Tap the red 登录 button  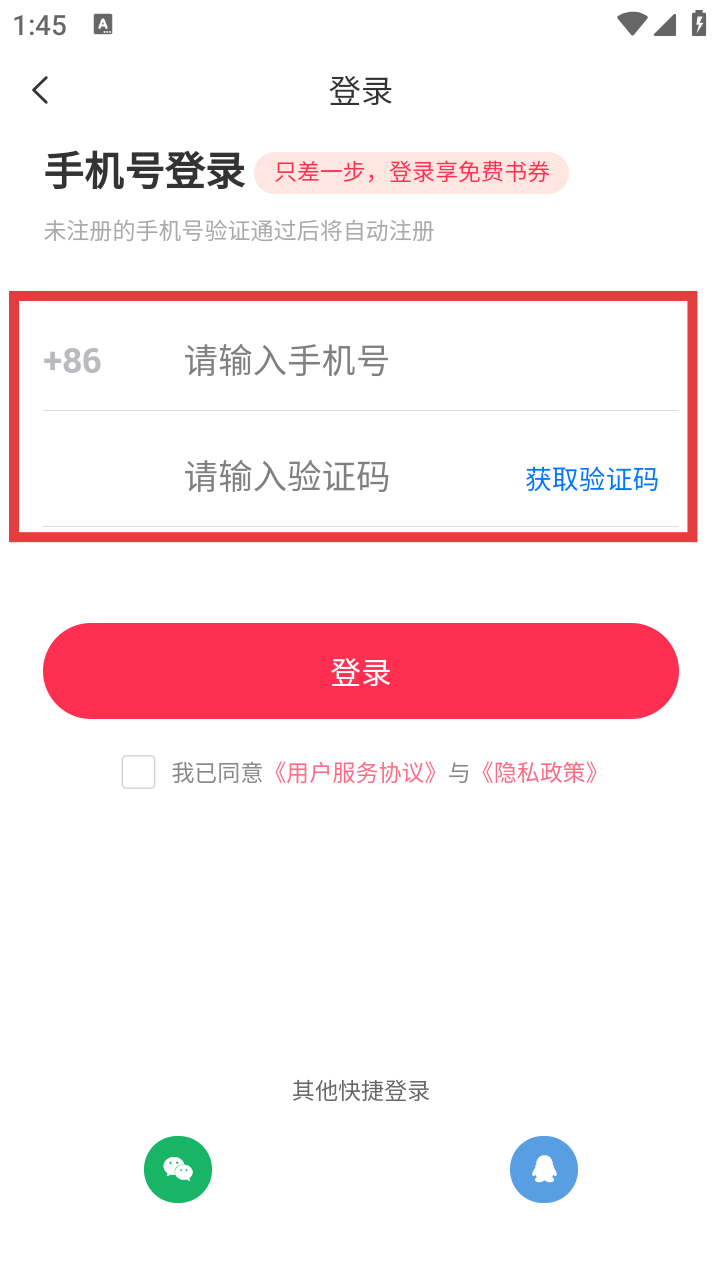pyautogui.click(x=360, y=671)
